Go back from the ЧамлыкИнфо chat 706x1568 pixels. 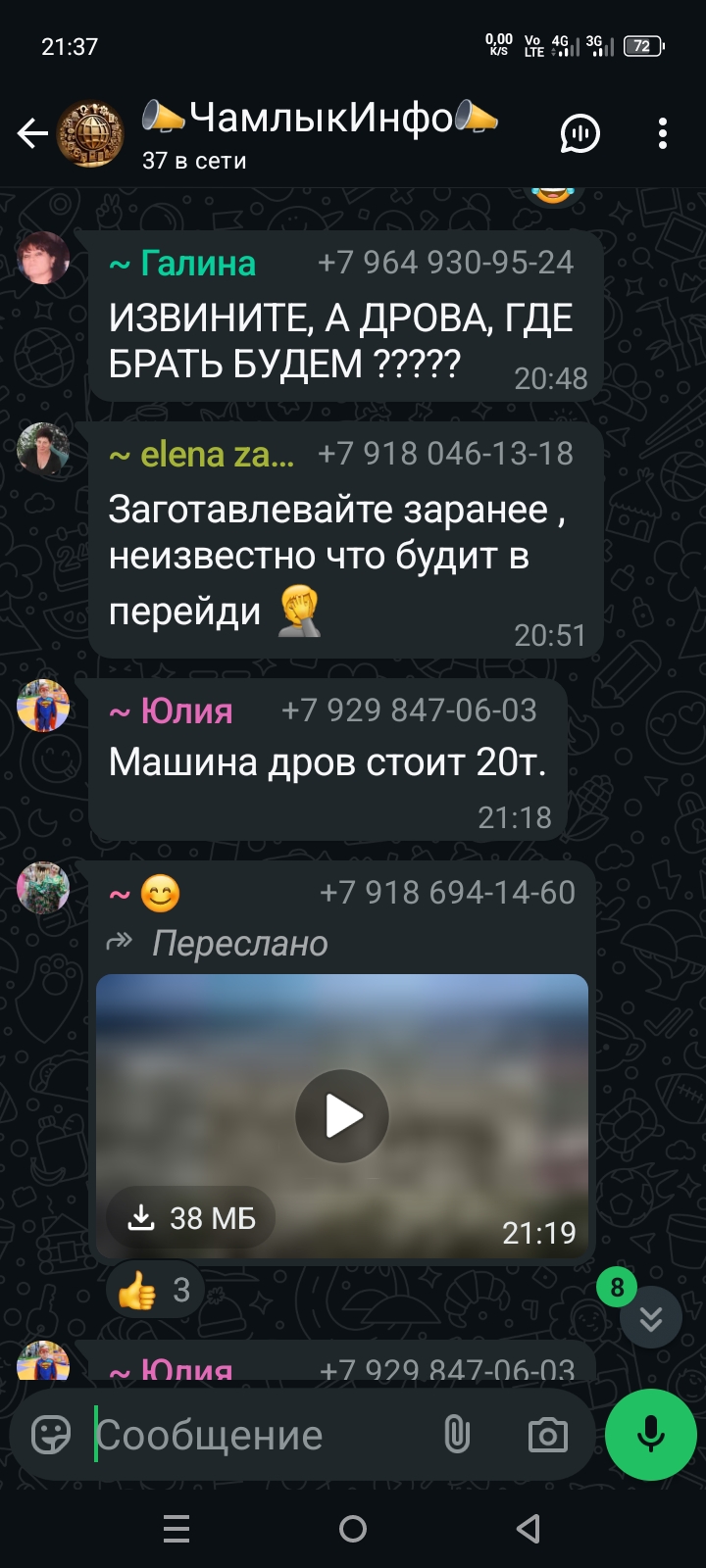click(32, 133)
